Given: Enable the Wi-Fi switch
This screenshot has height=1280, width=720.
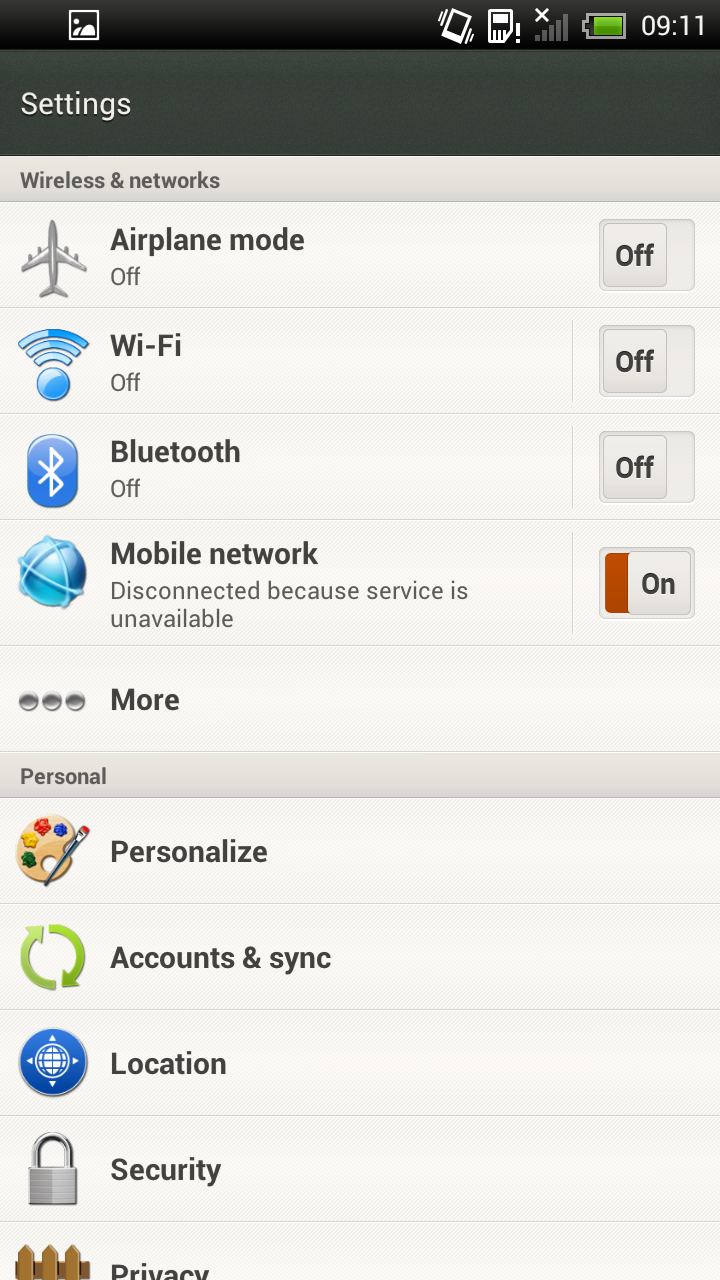Looking at the screenshot, I should pyautogui.click(x=647, y=361).
